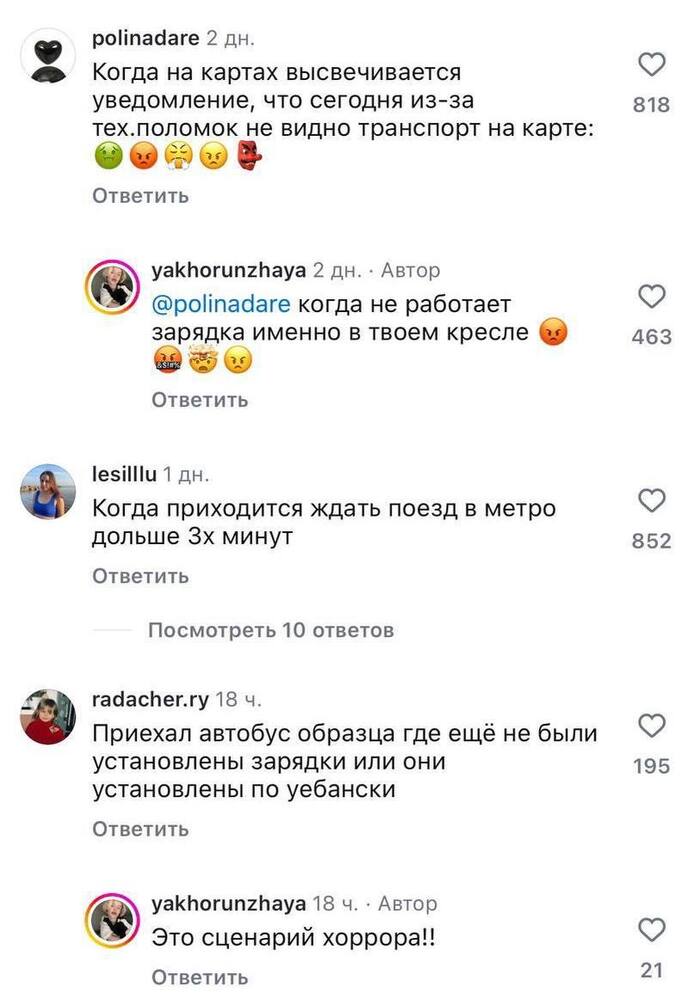Open lesilllu's profile picture
Screen dimensions: 700x999
(x=48, y=492)
